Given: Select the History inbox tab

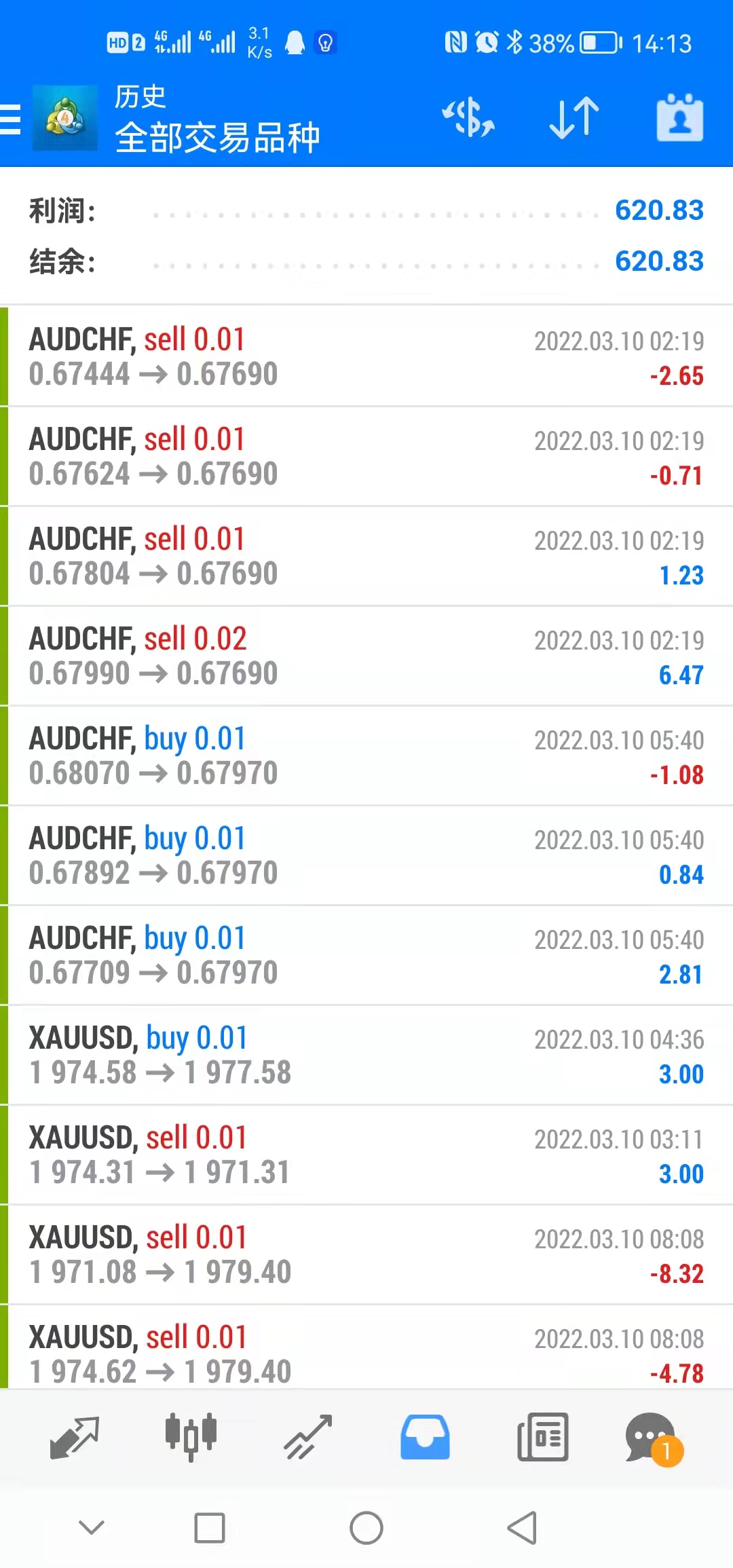Looking at the screenshot, I should coord(425,1436).
